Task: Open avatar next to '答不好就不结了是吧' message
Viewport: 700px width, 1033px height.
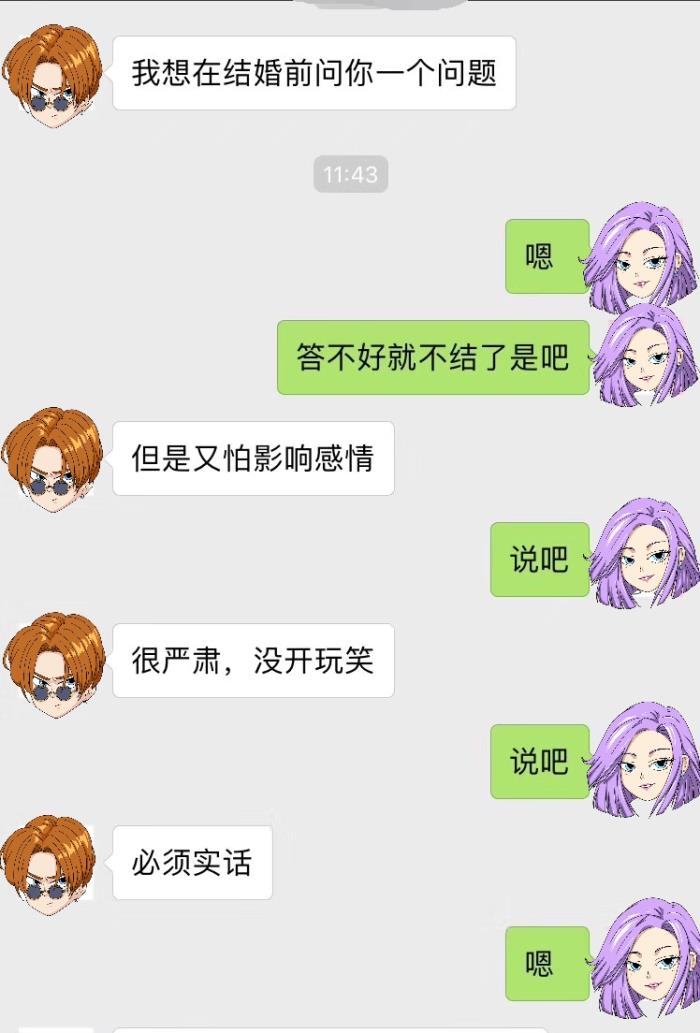Action: click(643, 357)
